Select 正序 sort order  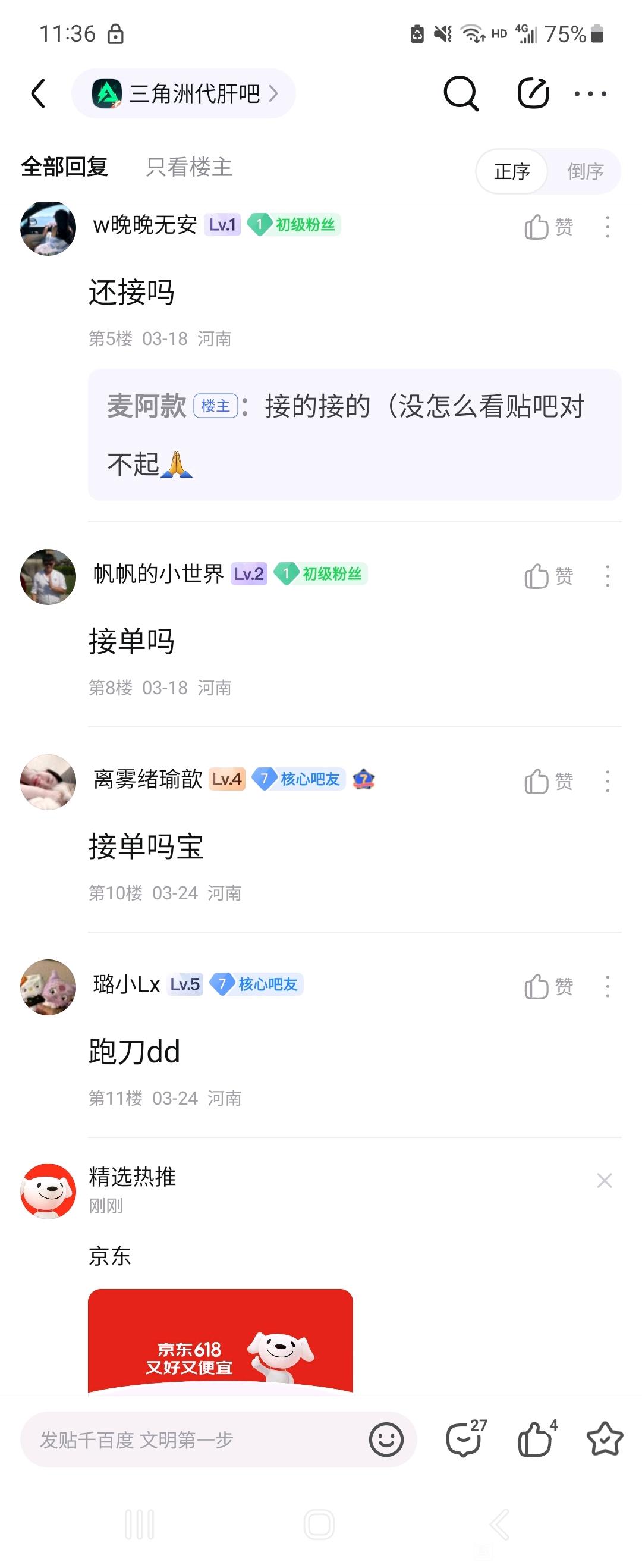[512, 172]
